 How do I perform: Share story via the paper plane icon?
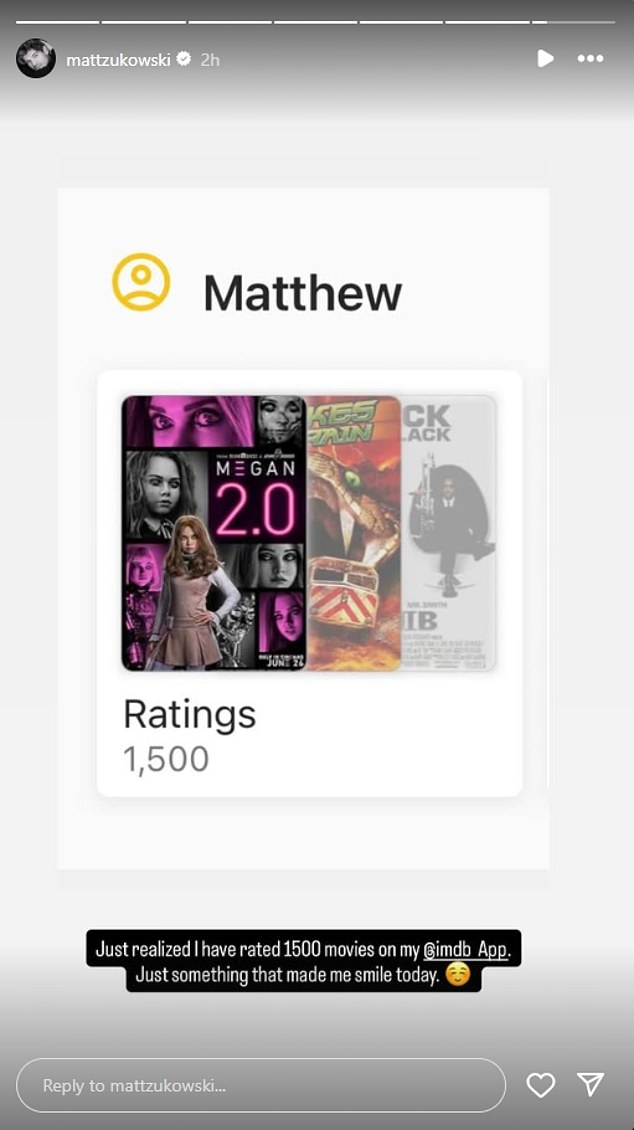pyautogui.click(x=591, y=1085)
